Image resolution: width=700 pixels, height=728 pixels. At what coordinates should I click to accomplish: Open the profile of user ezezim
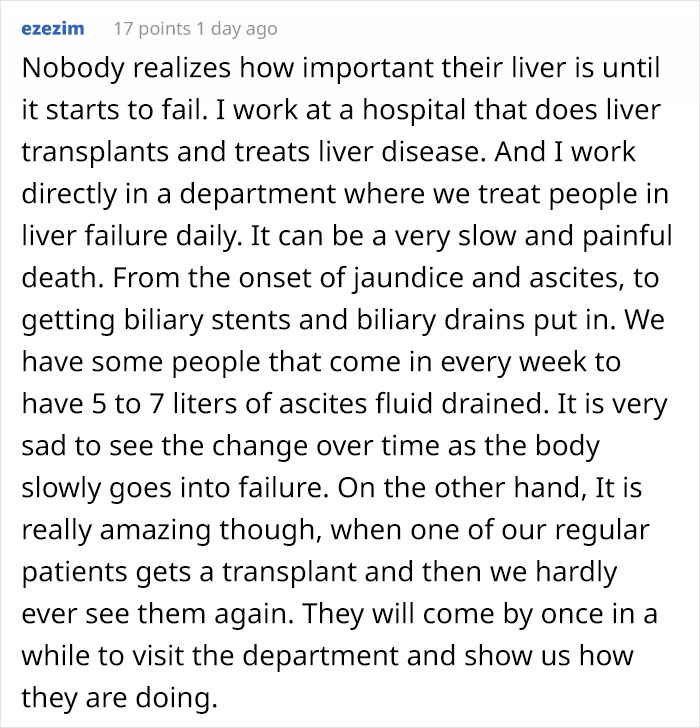click(x=52, y=29)
